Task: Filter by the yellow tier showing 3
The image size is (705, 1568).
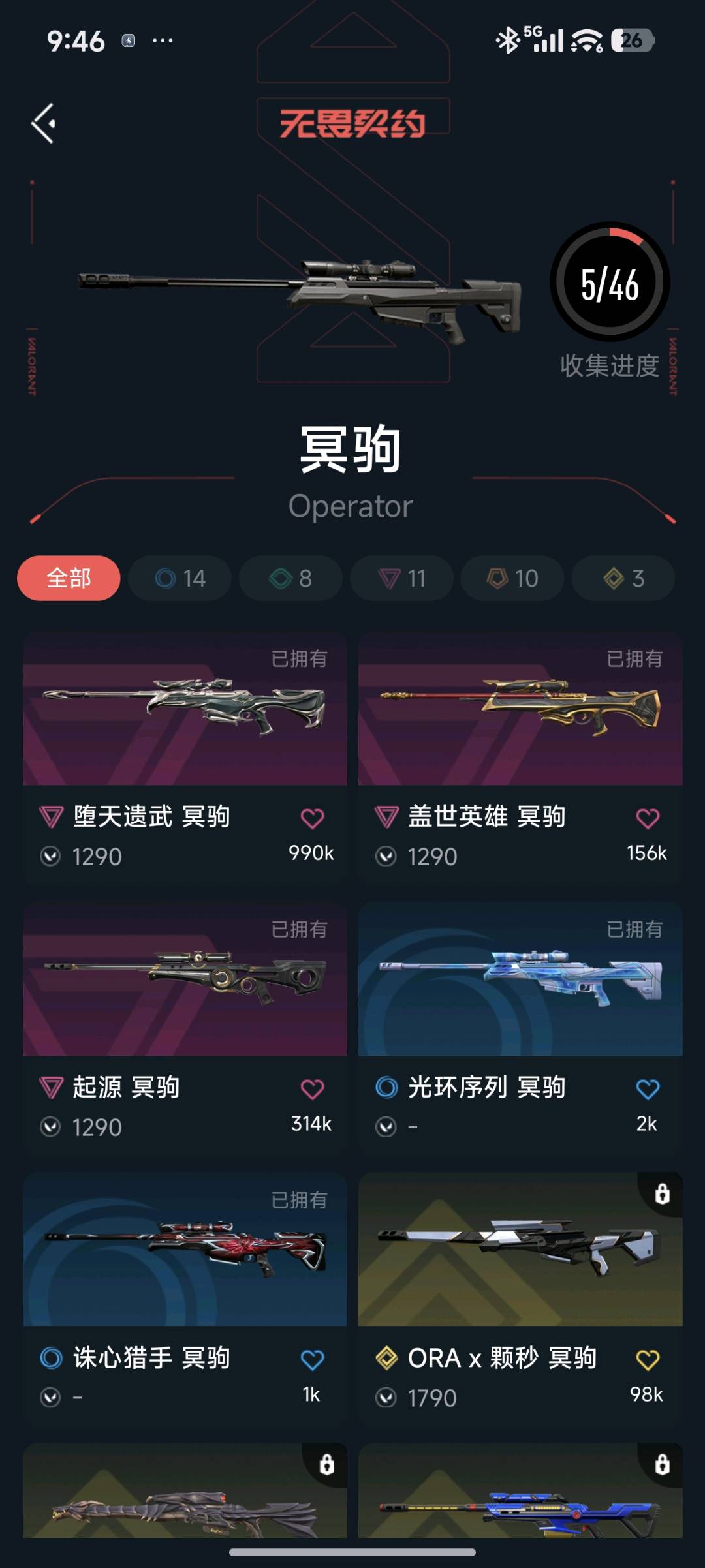Action: pos(623,578)
